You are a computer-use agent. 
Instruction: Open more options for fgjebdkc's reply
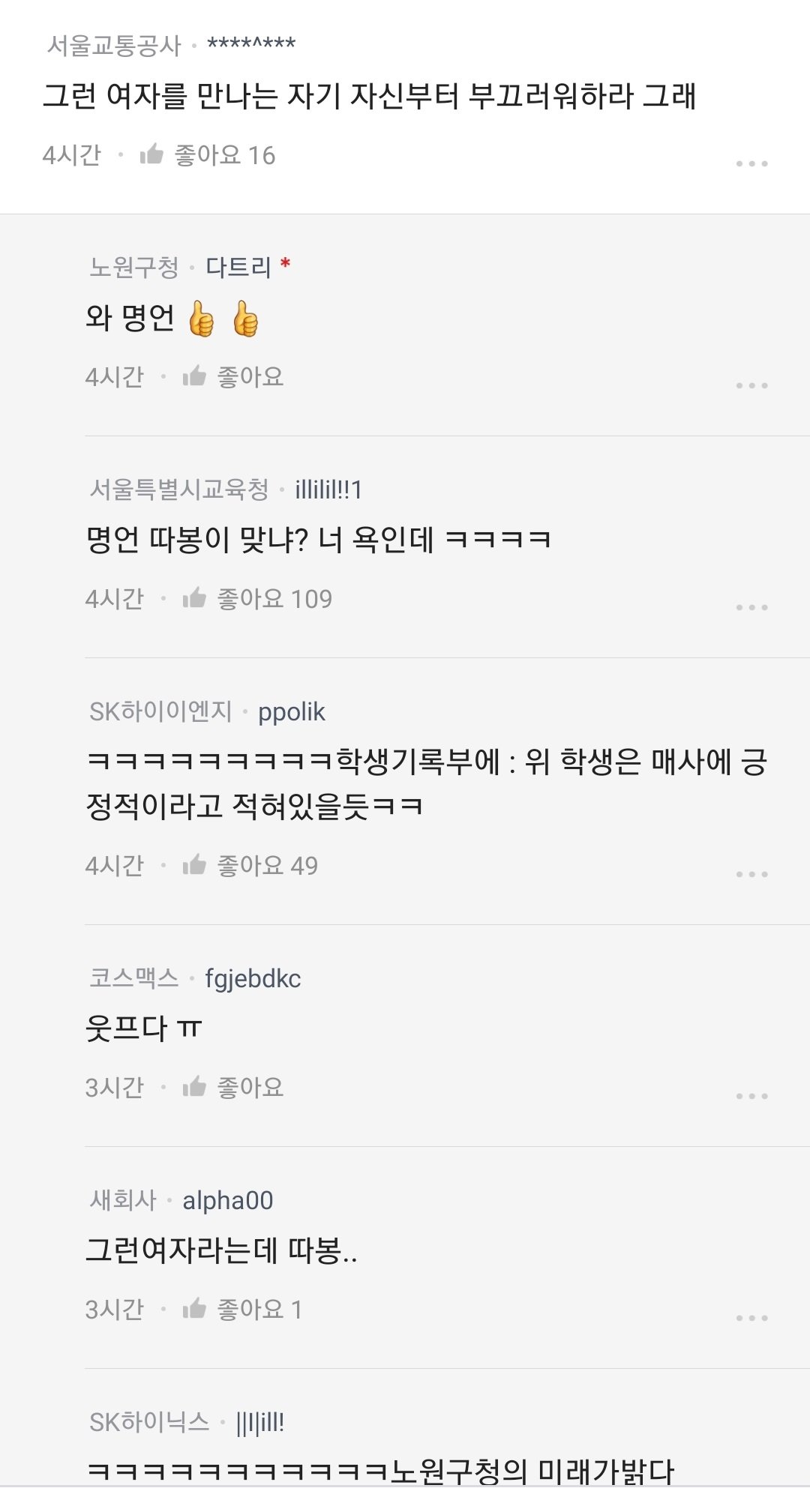pos(751,1096)
